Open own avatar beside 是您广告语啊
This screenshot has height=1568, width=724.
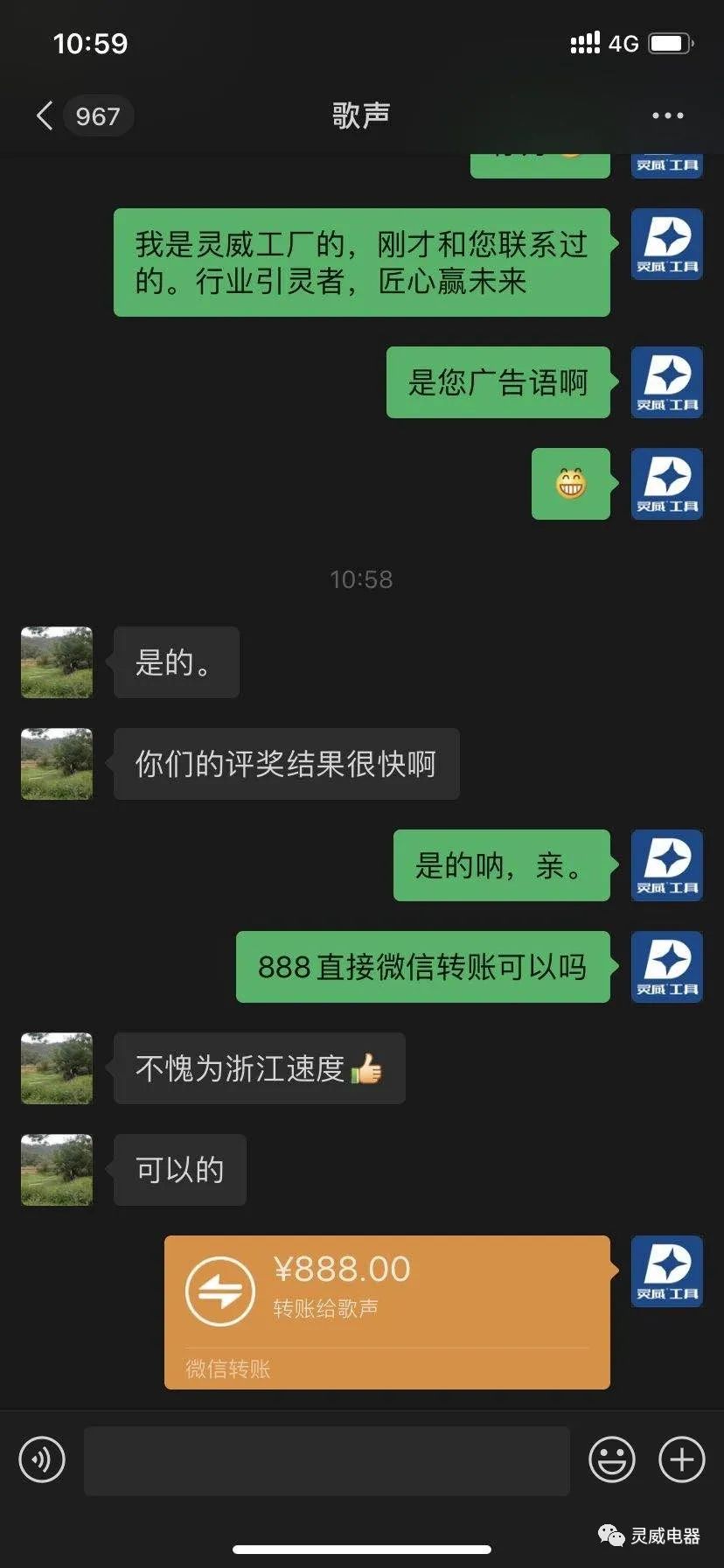tap(667, 382)
